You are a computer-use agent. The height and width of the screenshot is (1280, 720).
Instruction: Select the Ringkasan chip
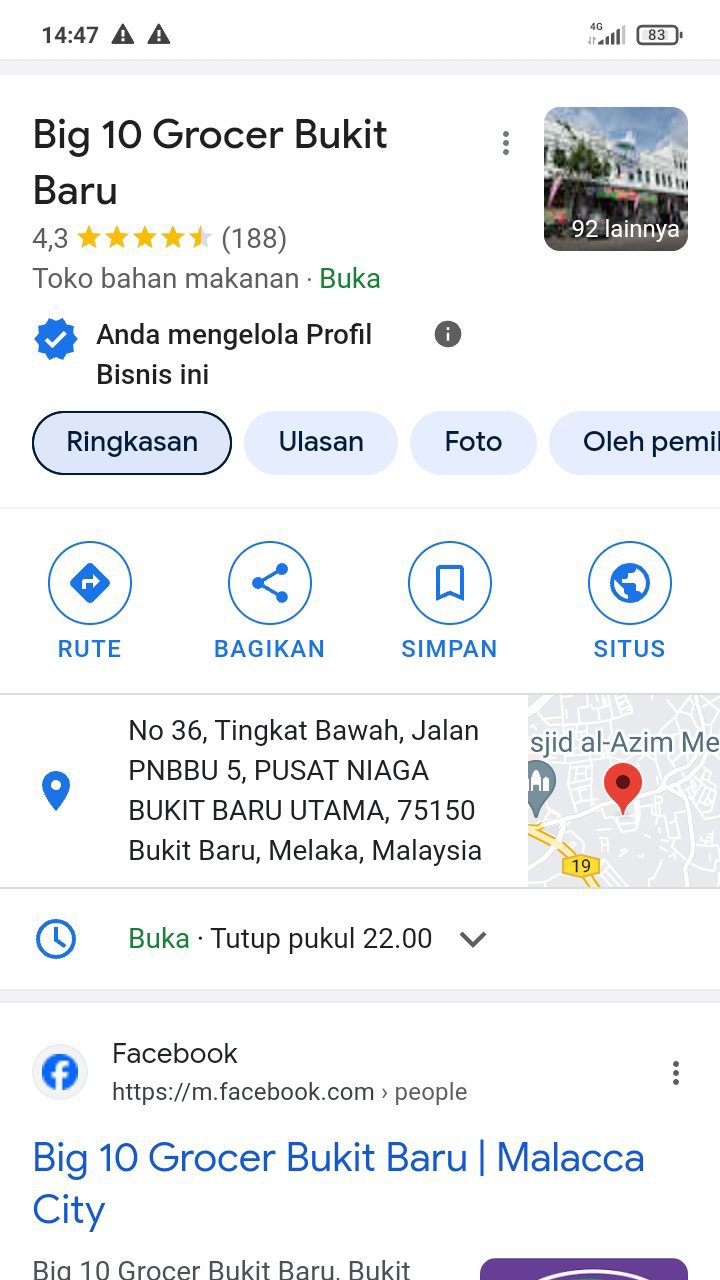[x=132, y=442]
